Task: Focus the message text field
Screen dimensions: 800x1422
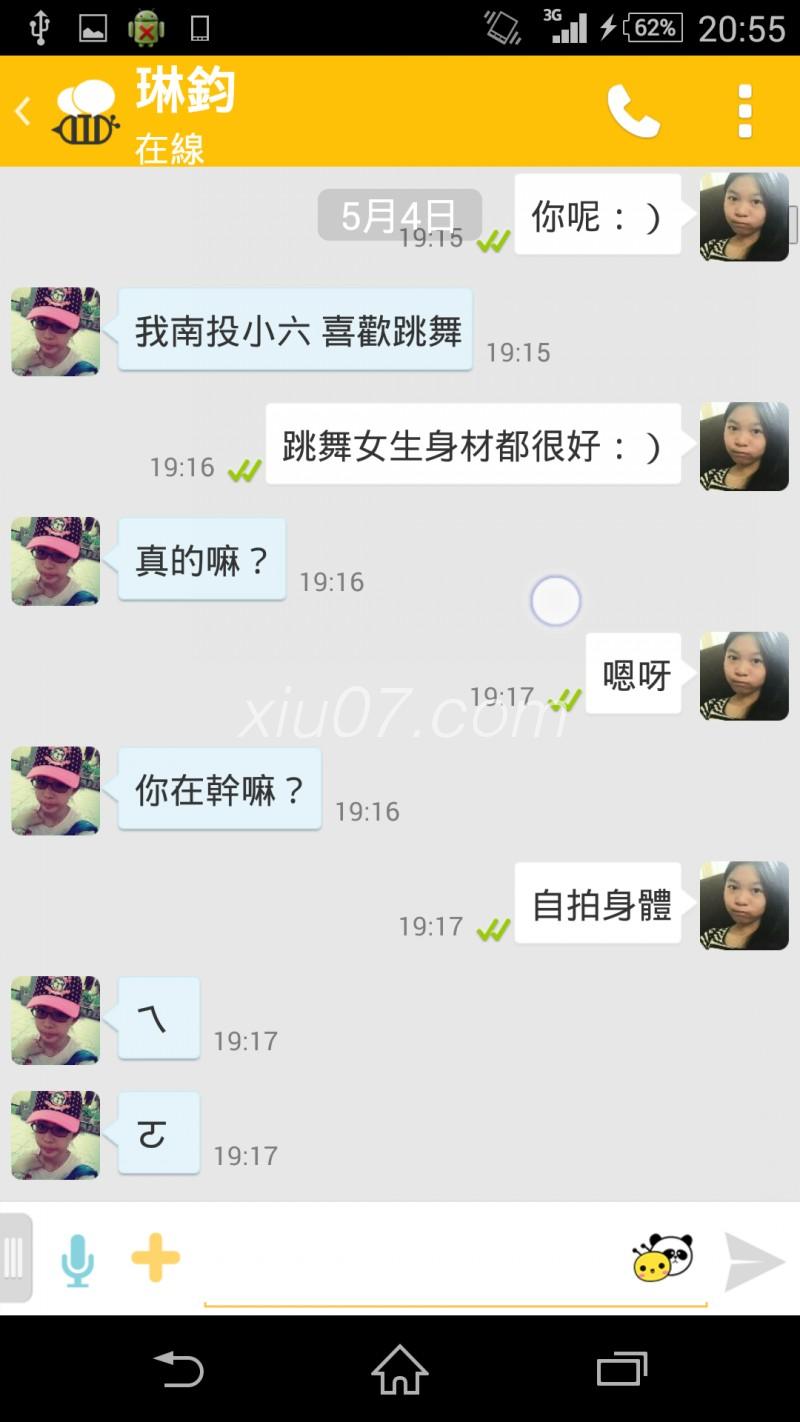Action: [x=400, y=1260]
